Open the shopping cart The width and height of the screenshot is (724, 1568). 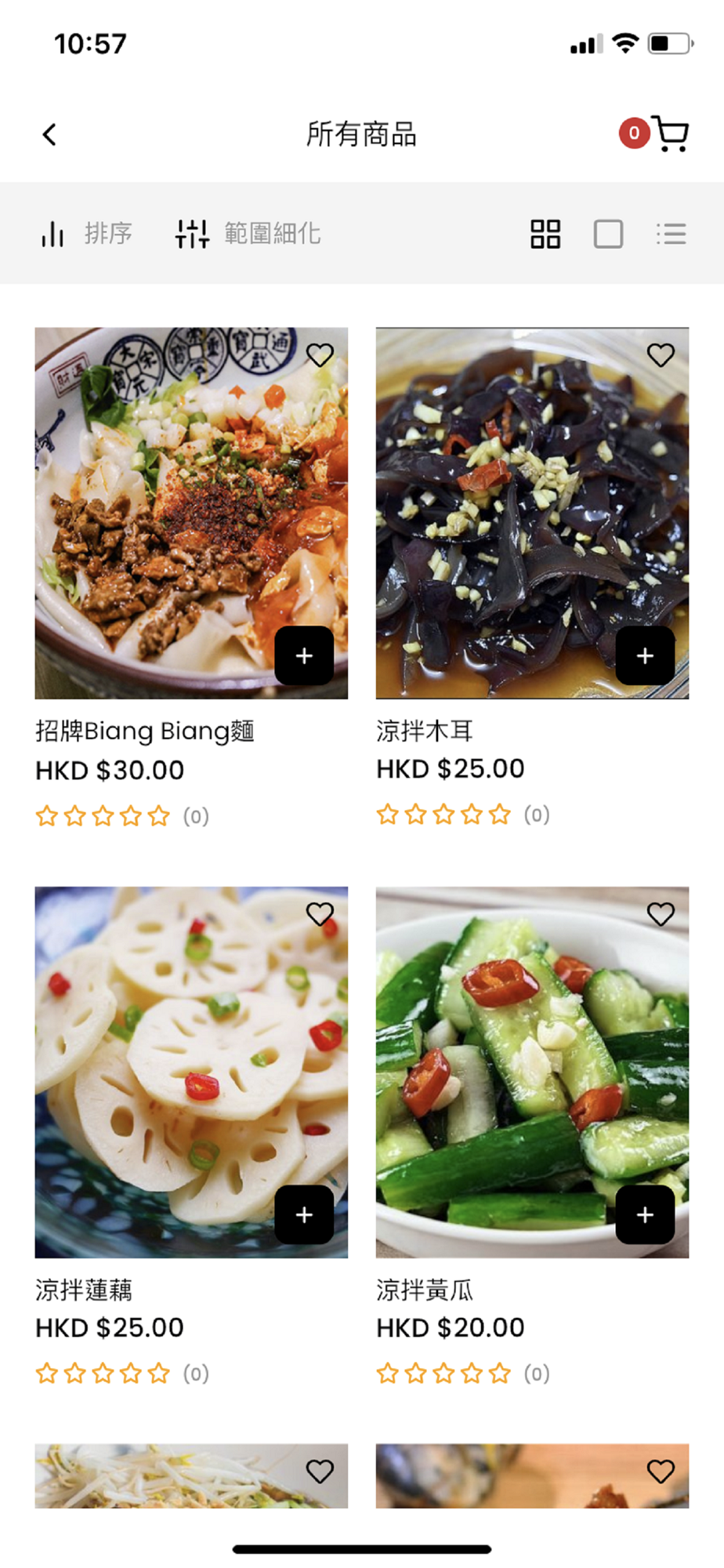[670, 134]
